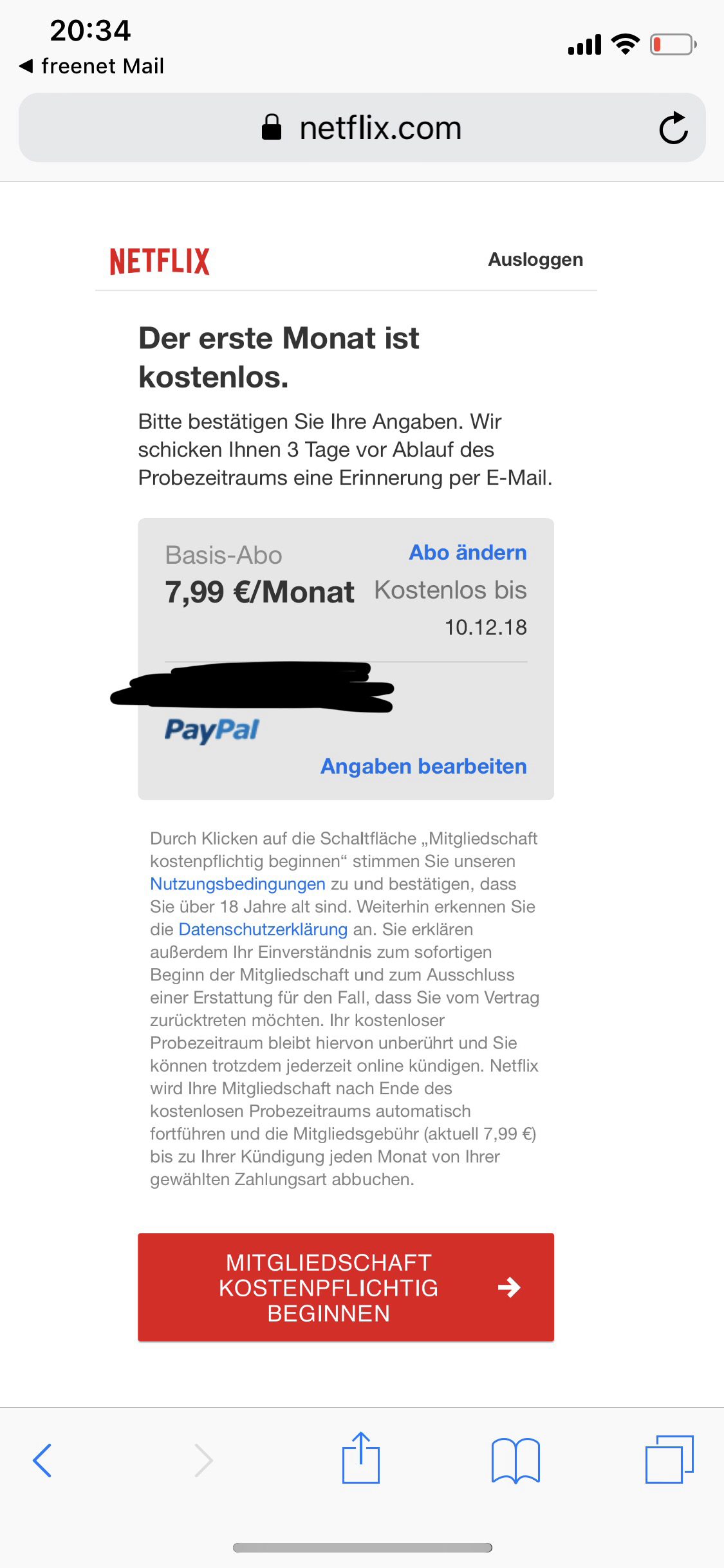Open the Abo ändern link

(x=468, y=552)
